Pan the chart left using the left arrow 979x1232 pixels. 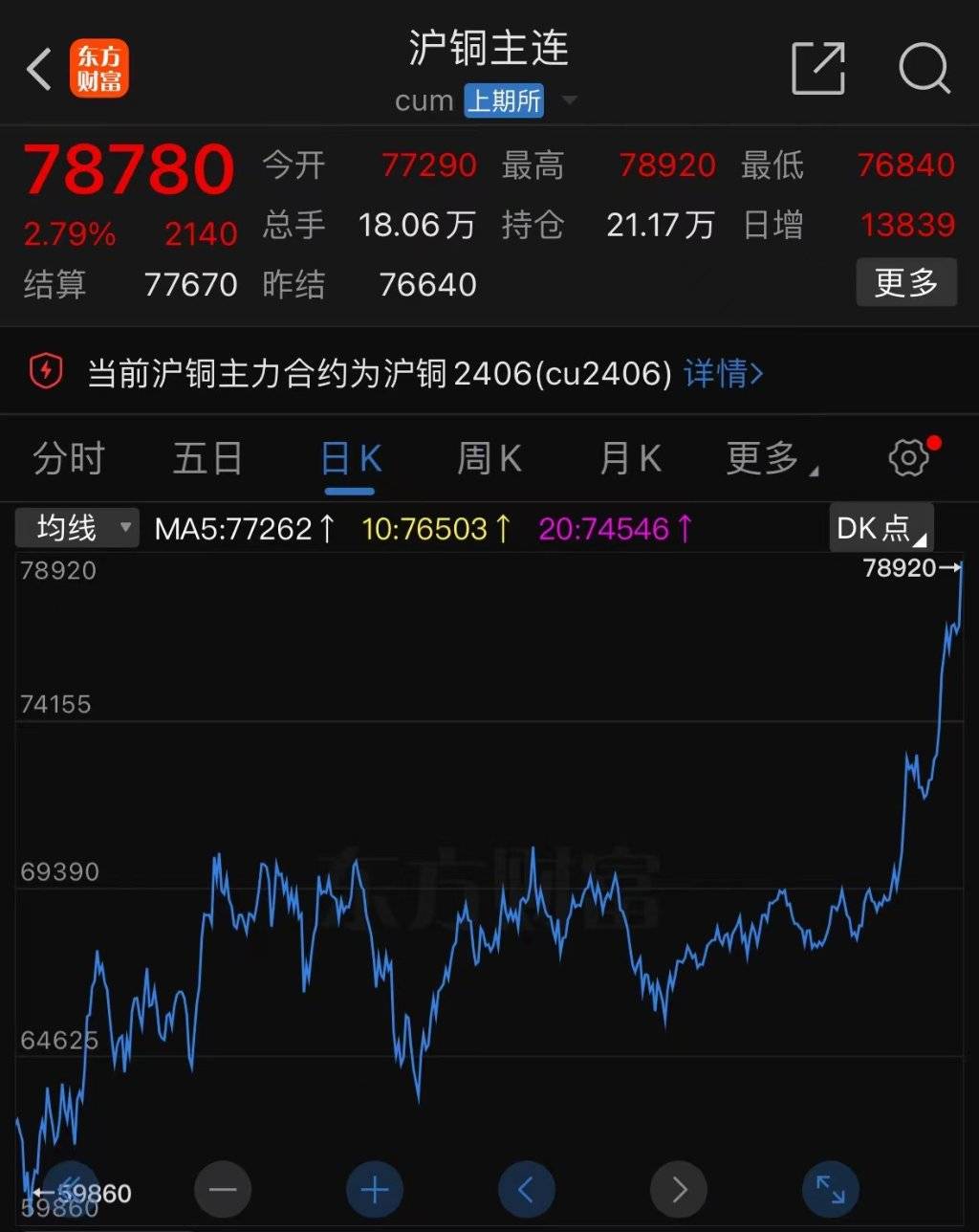(x=526, y=1188)
